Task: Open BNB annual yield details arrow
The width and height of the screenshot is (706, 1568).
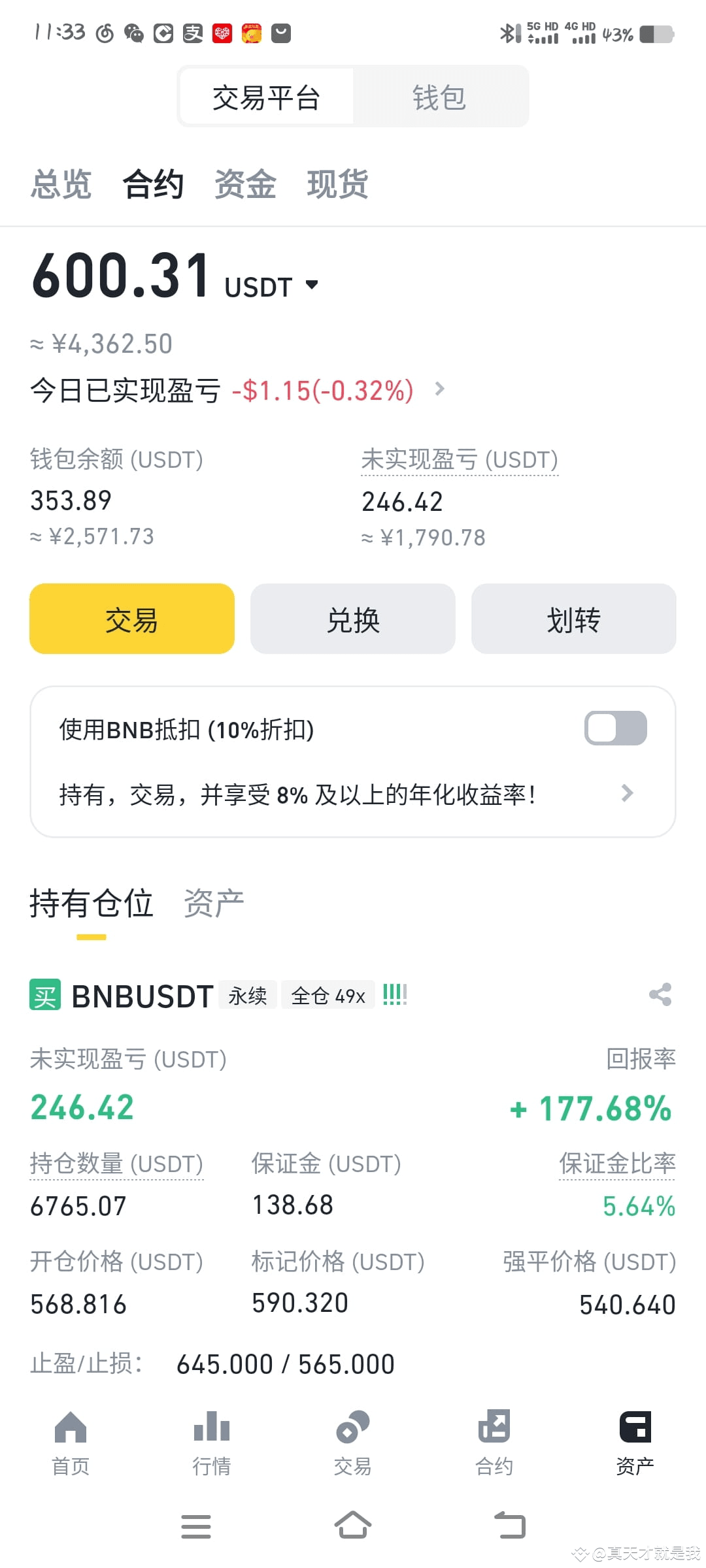Action: (x=626, y=794)
